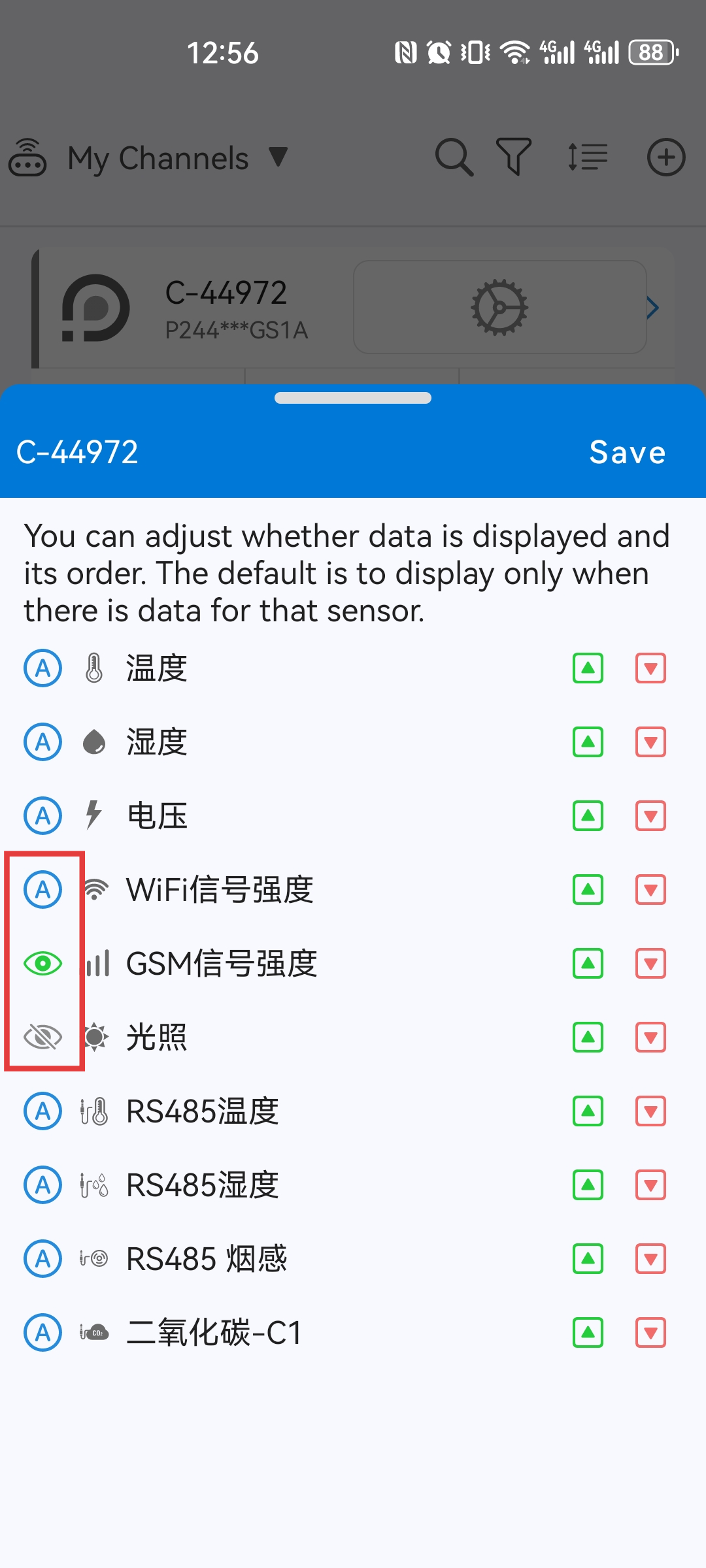This screenshot has height=1568, width=706.
Task: Open the My Channels dropdown
Action: point(178,158)
